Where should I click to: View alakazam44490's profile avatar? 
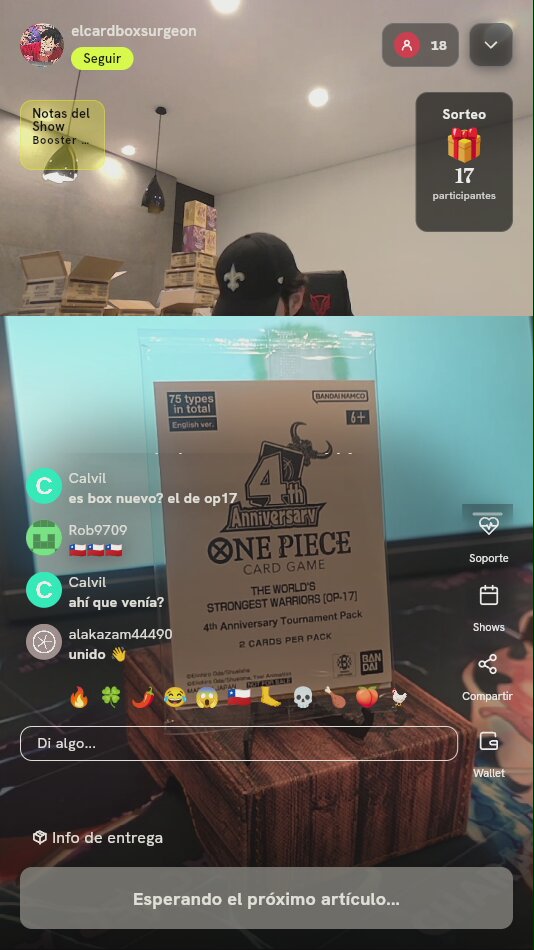pyautogui.click(x=44, y=642)
